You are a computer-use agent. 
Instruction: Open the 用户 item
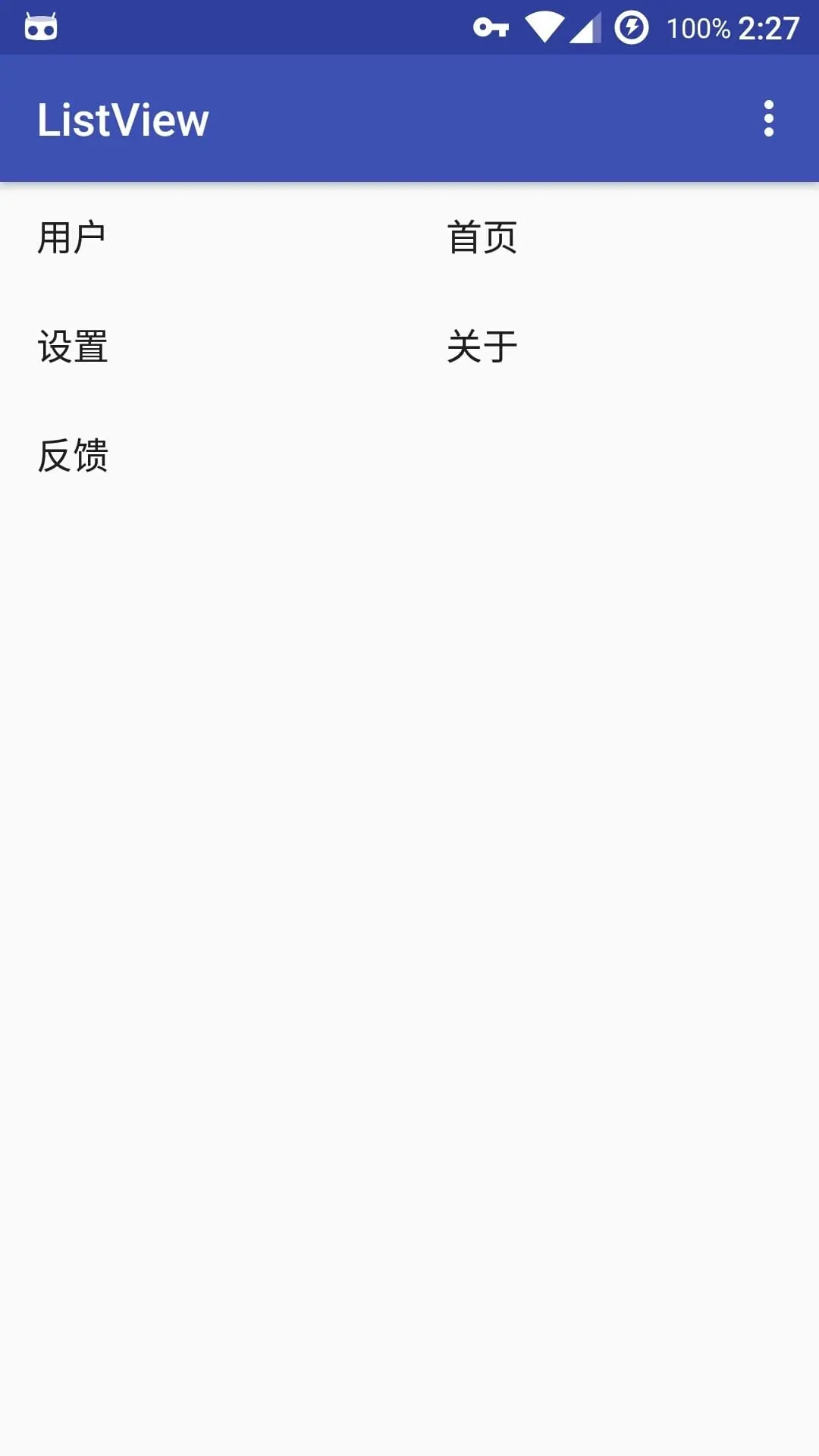[x=72, y=237]
